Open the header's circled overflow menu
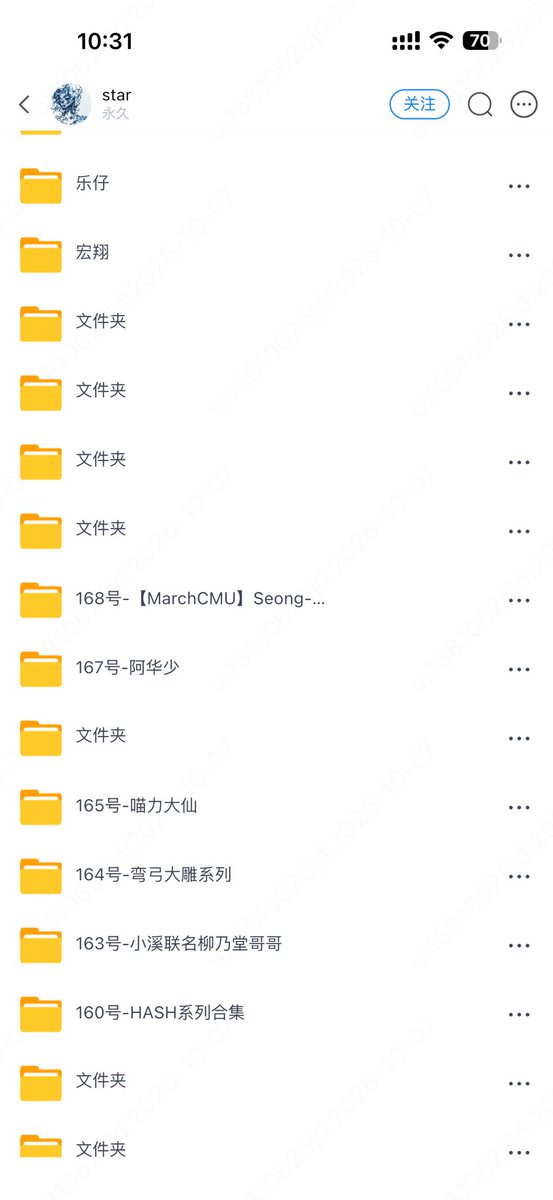This screenshot has width=553, height=1200. (x=524, y=104)
